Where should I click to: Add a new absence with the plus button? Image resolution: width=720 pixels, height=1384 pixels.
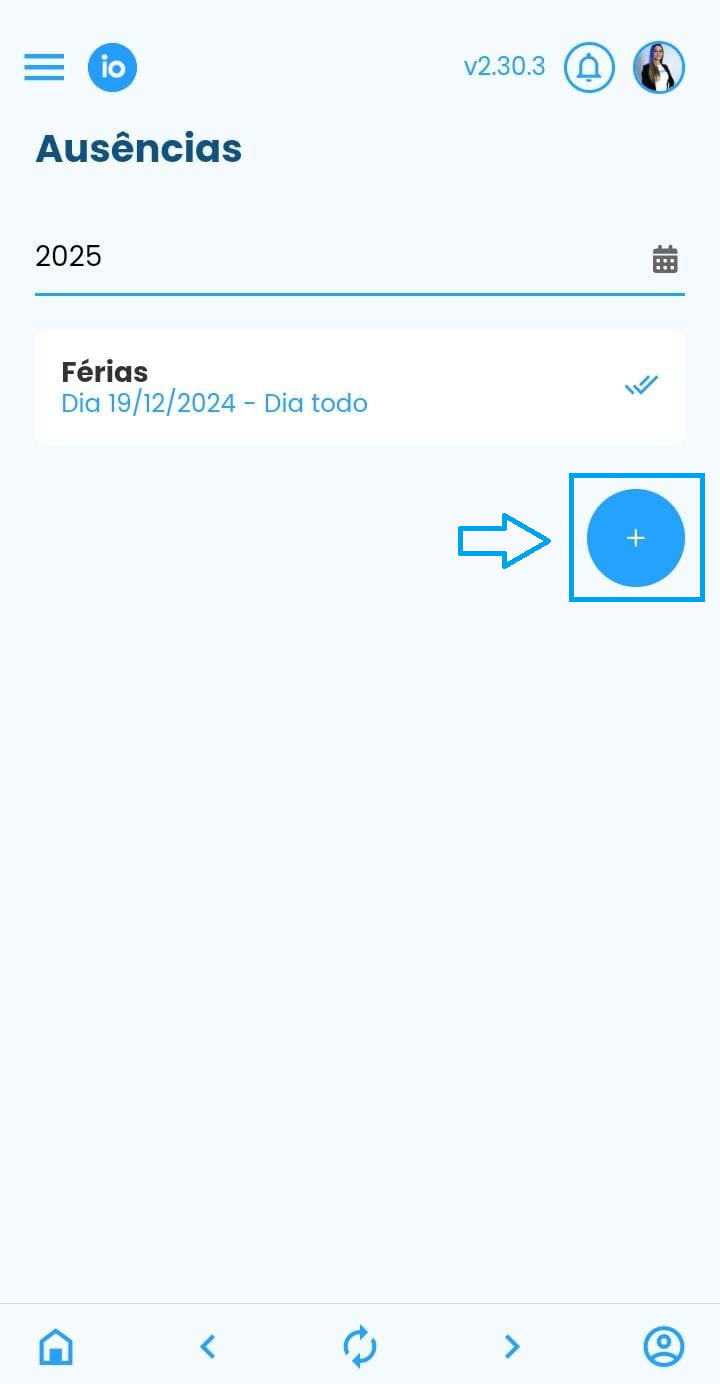(636, 537)
